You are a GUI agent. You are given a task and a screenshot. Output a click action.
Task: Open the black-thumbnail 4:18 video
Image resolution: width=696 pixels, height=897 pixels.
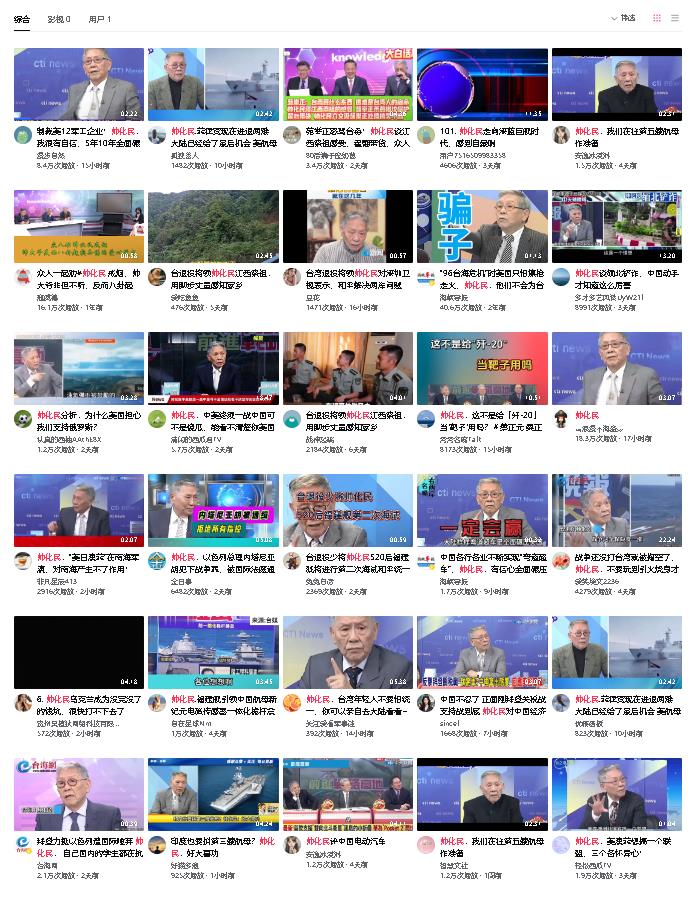[x=78, y=652]
